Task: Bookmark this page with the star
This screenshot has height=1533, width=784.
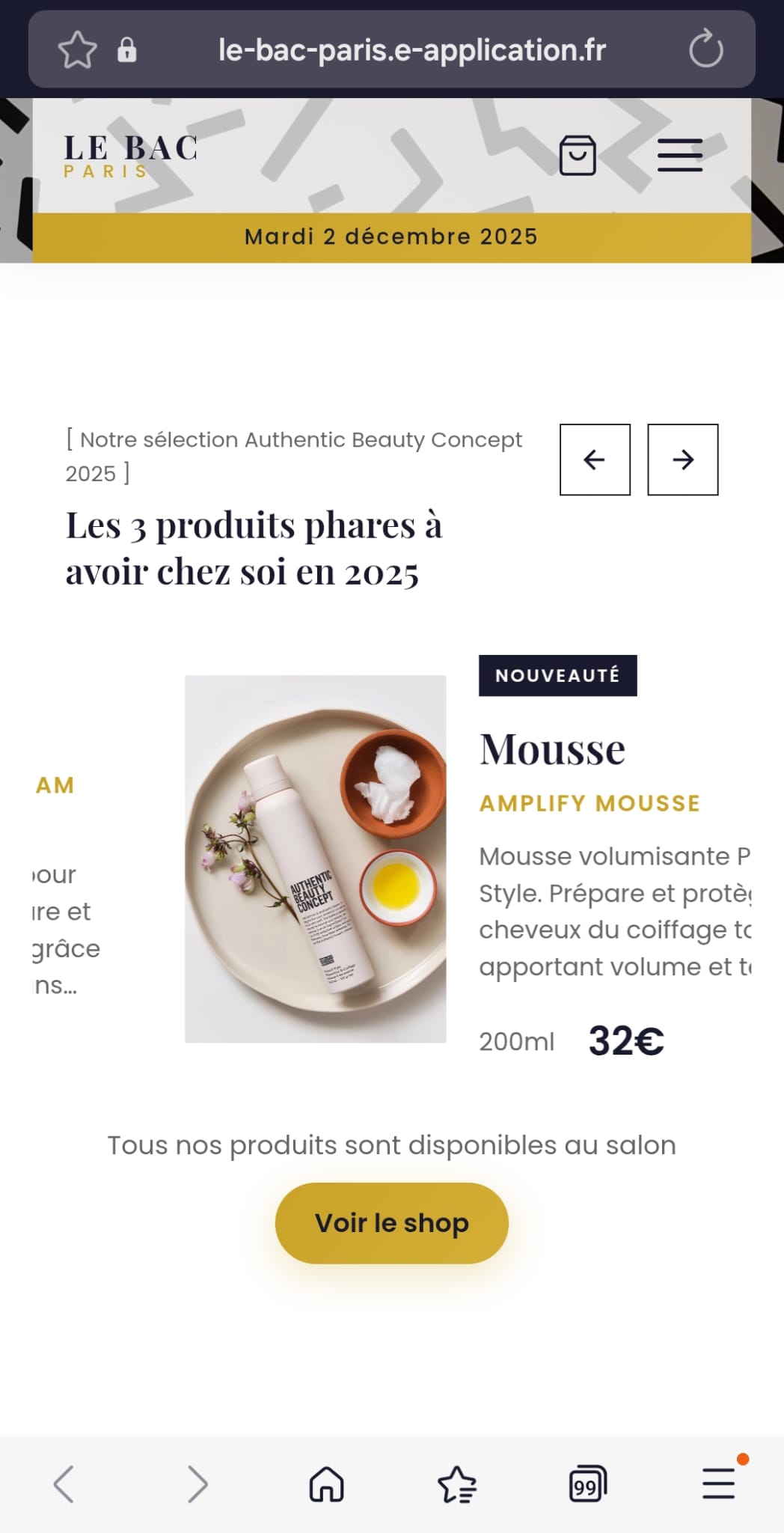Action: click(x=78, y=49)
